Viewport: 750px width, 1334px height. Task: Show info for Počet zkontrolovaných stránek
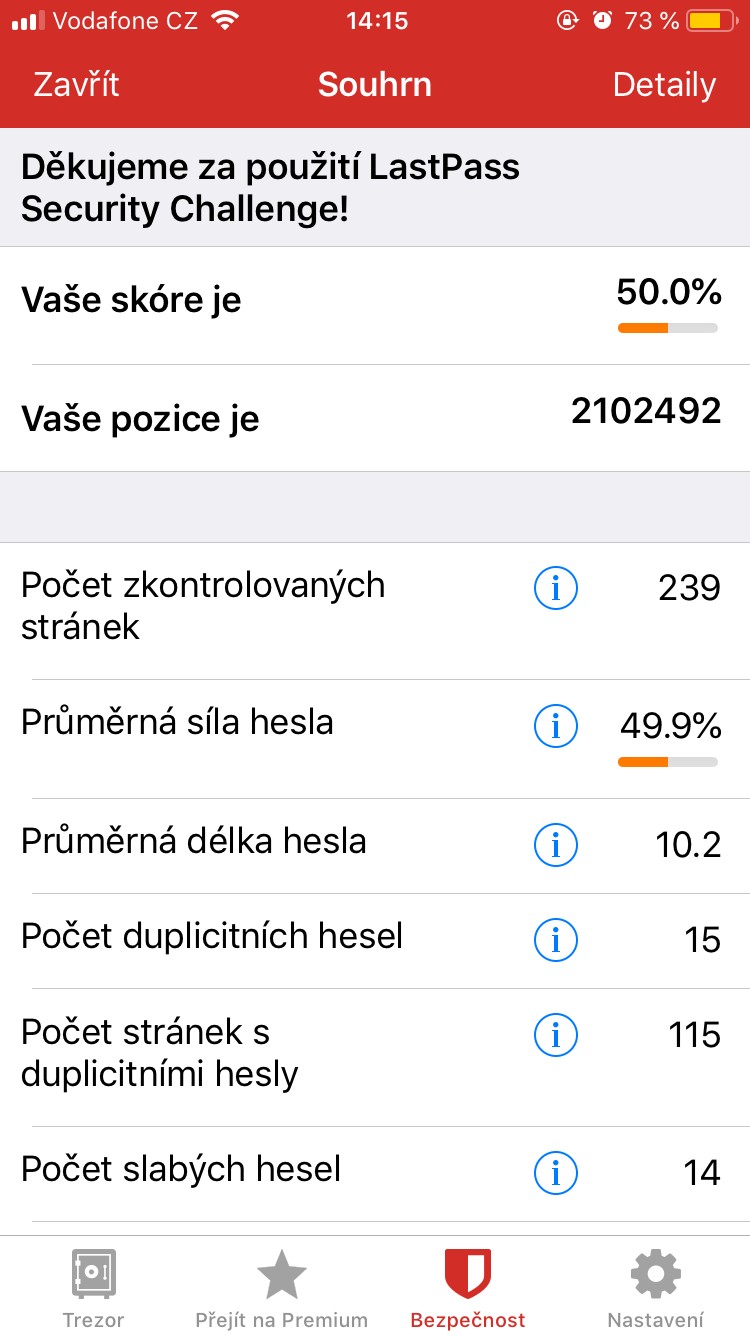tap(556, 588)
